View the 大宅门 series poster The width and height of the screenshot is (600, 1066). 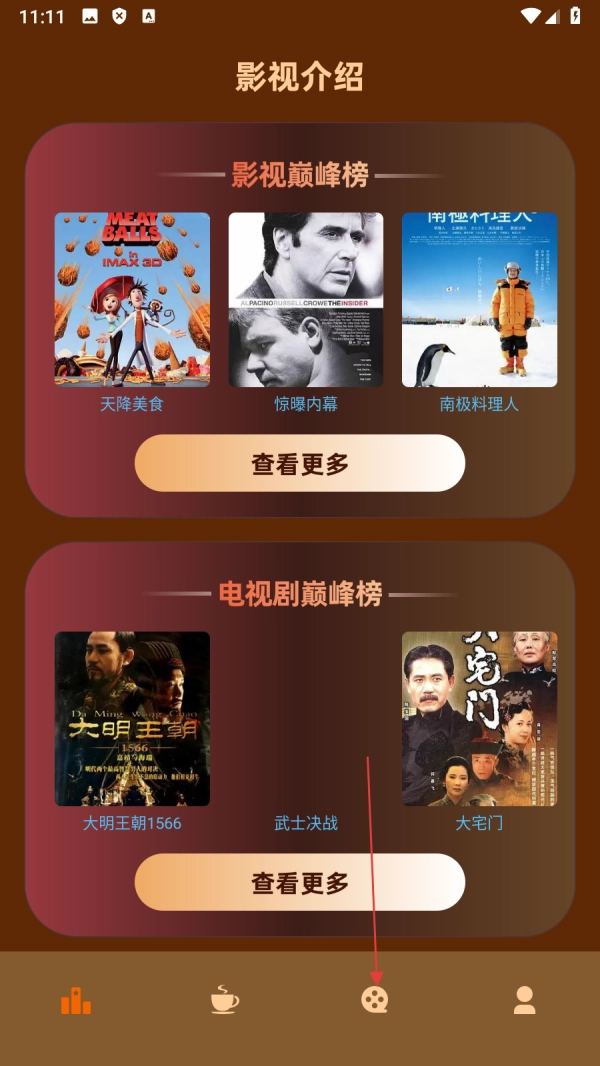[479, 718]
